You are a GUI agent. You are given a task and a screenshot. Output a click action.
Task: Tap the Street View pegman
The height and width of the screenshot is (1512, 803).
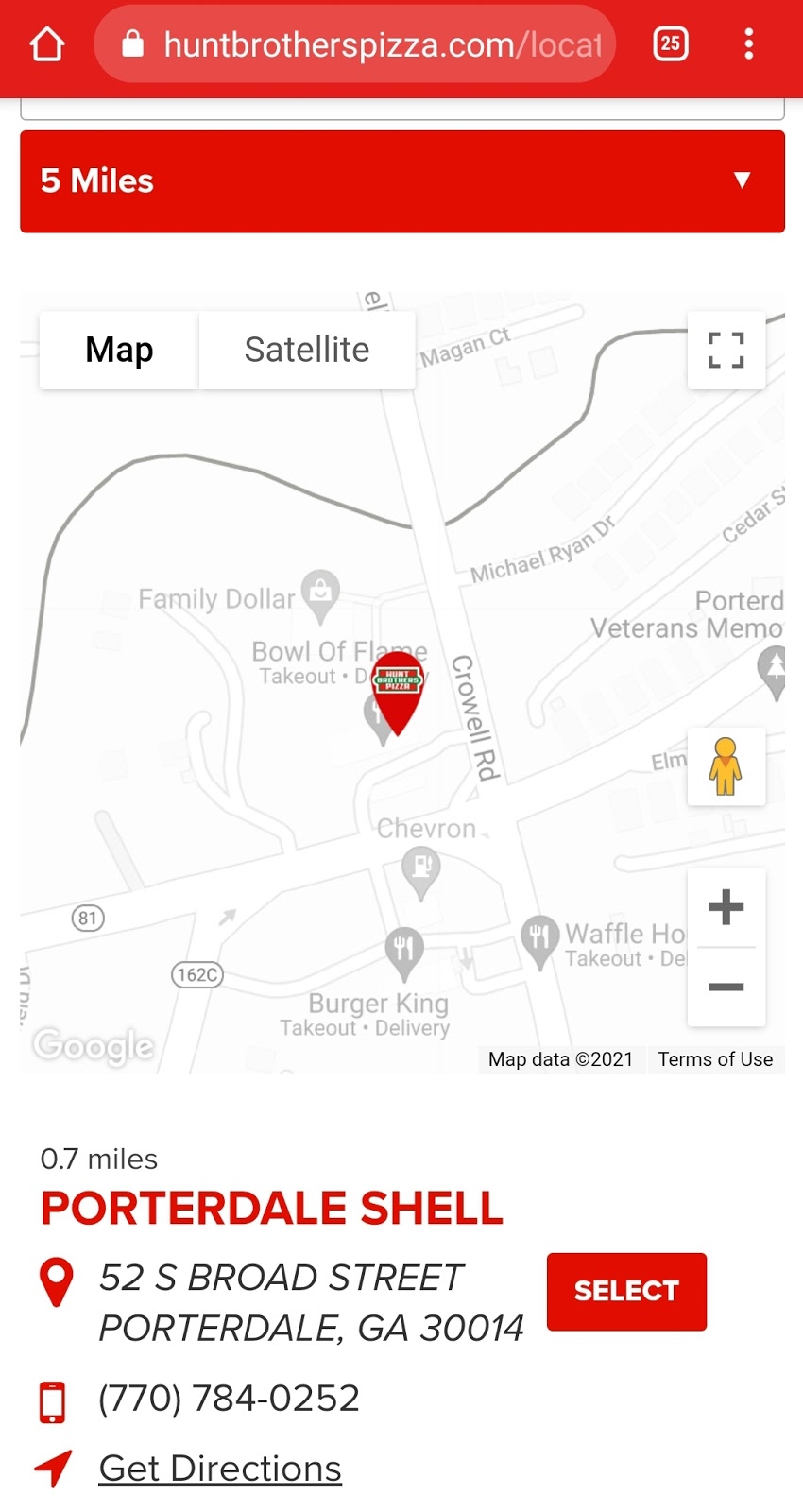(726, 765)
